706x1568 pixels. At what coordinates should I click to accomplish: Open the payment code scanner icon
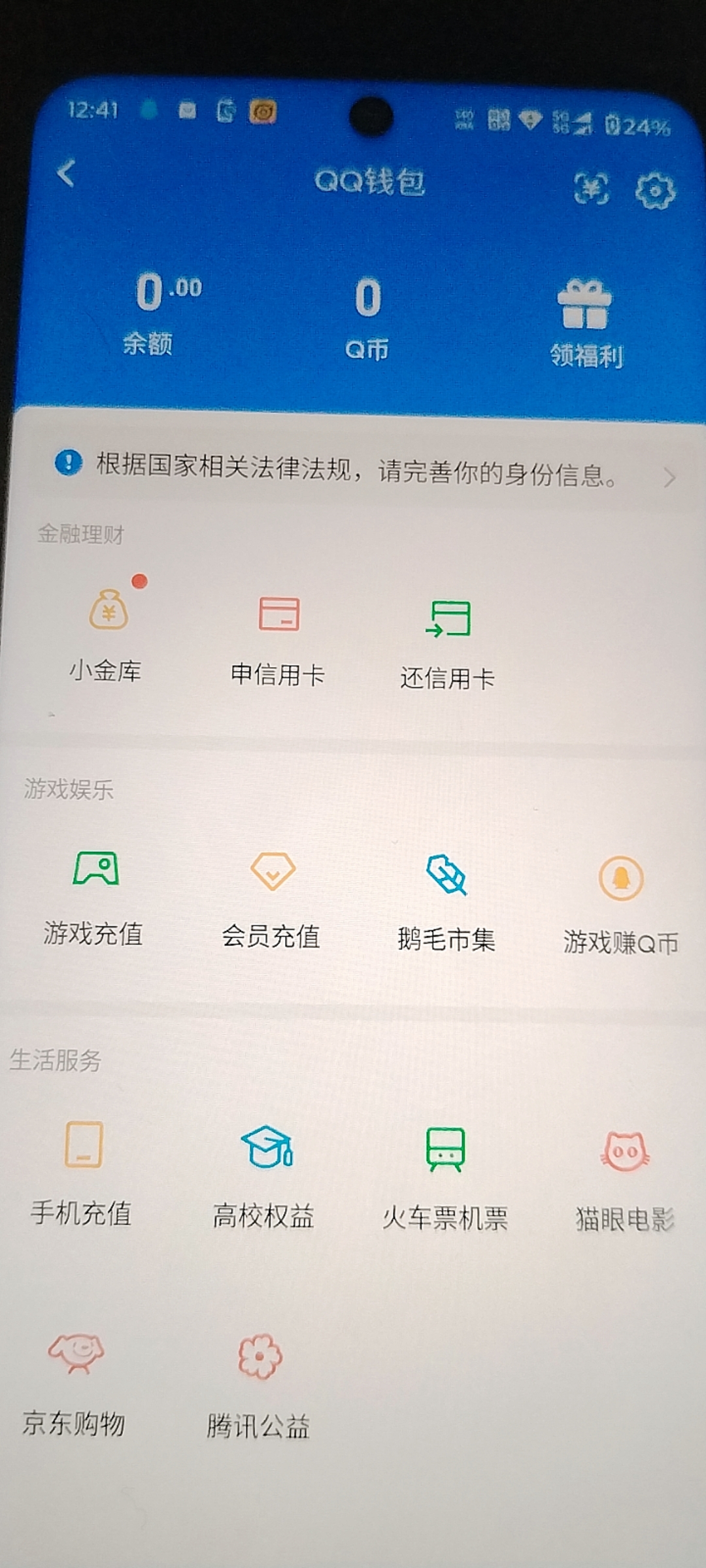click(x=591, y=189)
